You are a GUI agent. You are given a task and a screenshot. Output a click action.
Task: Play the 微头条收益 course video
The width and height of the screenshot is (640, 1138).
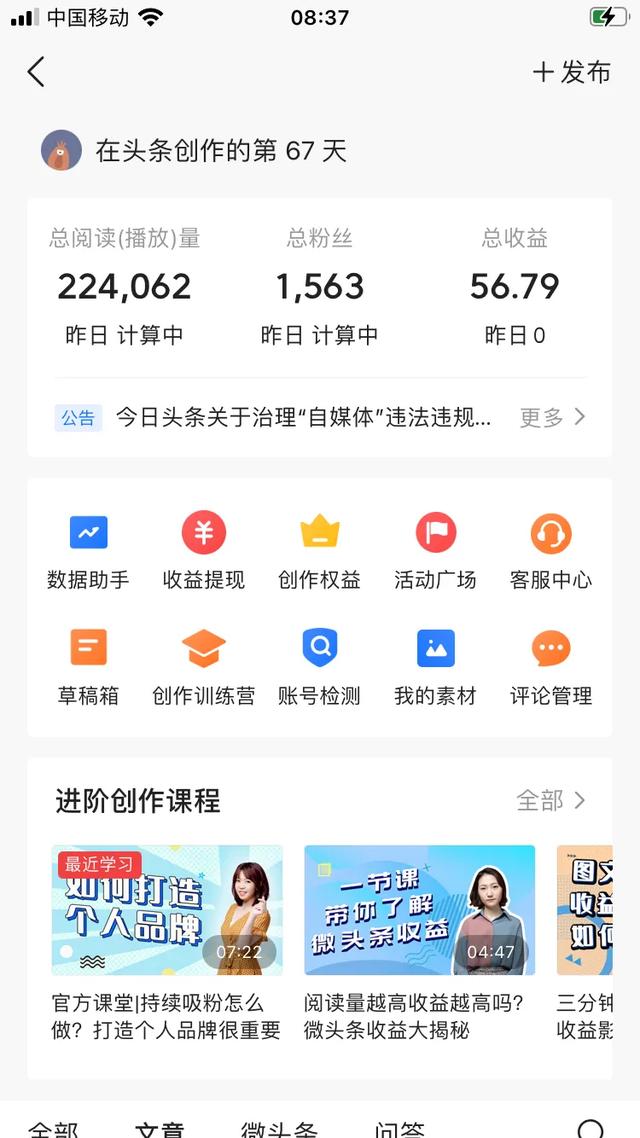click(419, 910)
